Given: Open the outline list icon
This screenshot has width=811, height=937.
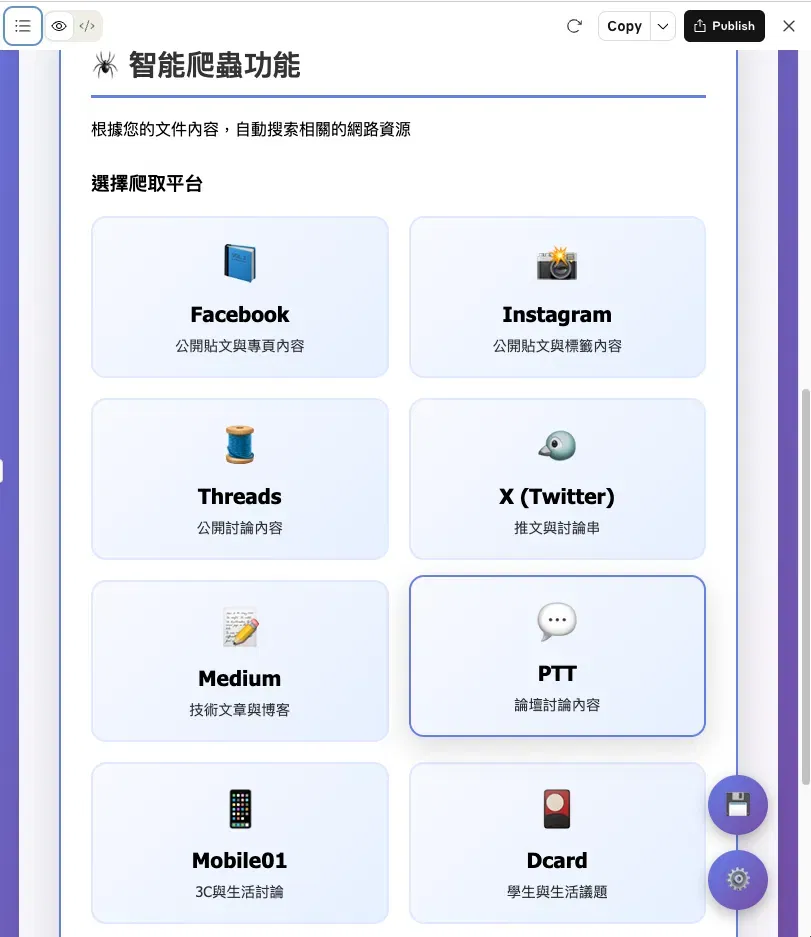Looking at the screenshot, I should (x=23, y=26).
